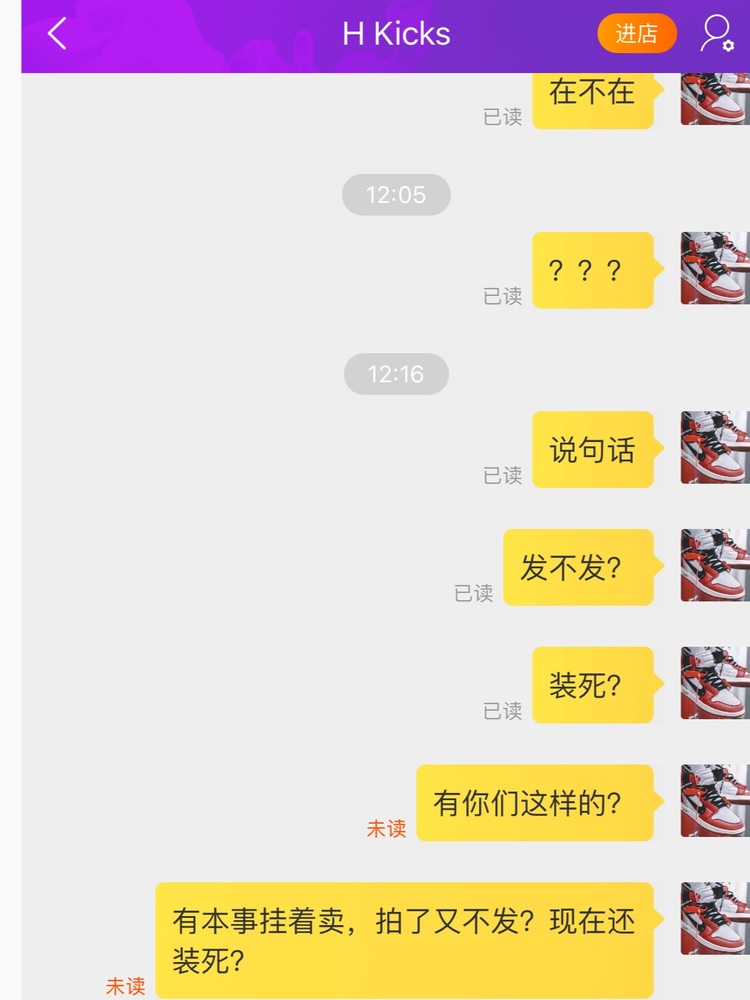The image size is (750, 1000).
Task: Tap the 进店 button to enter the shop
Action: tap(636, 34)
